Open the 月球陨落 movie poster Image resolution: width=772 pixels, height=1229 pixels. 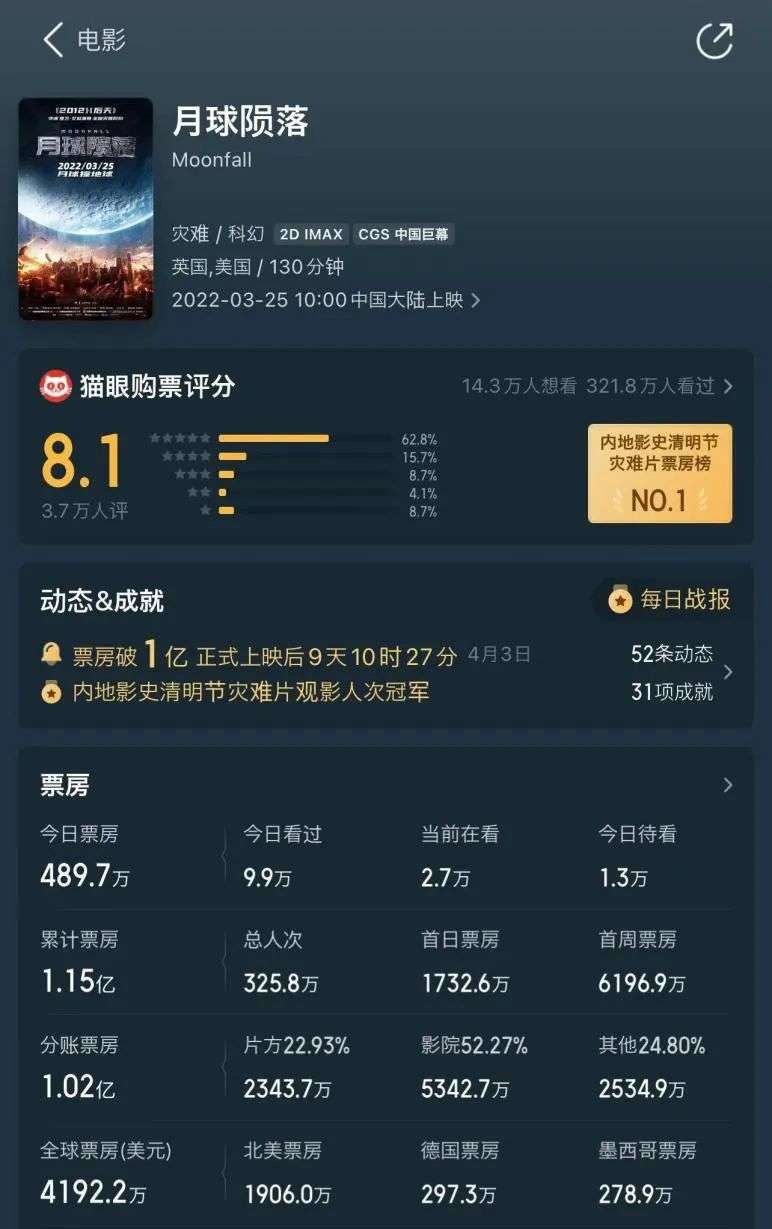86,208
